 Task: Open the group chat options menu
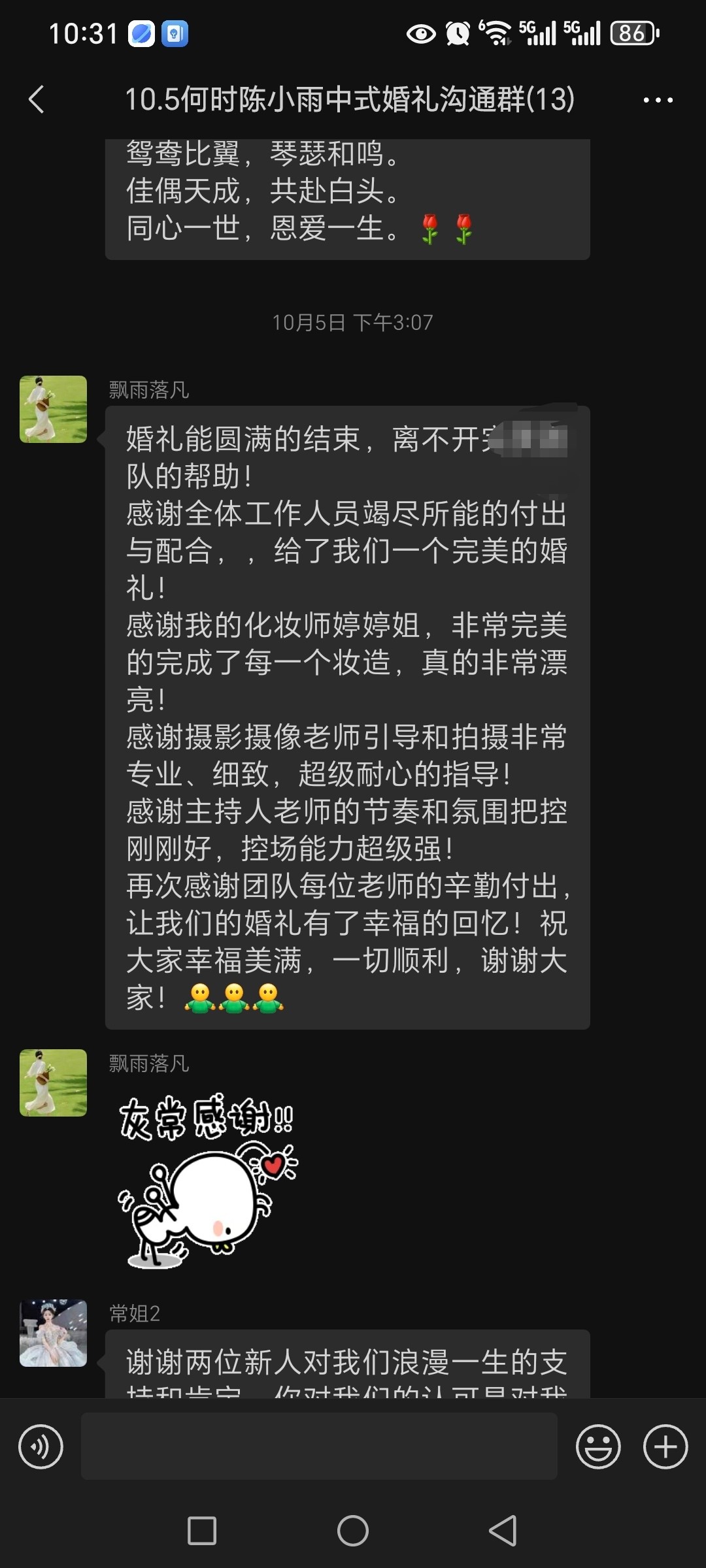coord(658,100)
